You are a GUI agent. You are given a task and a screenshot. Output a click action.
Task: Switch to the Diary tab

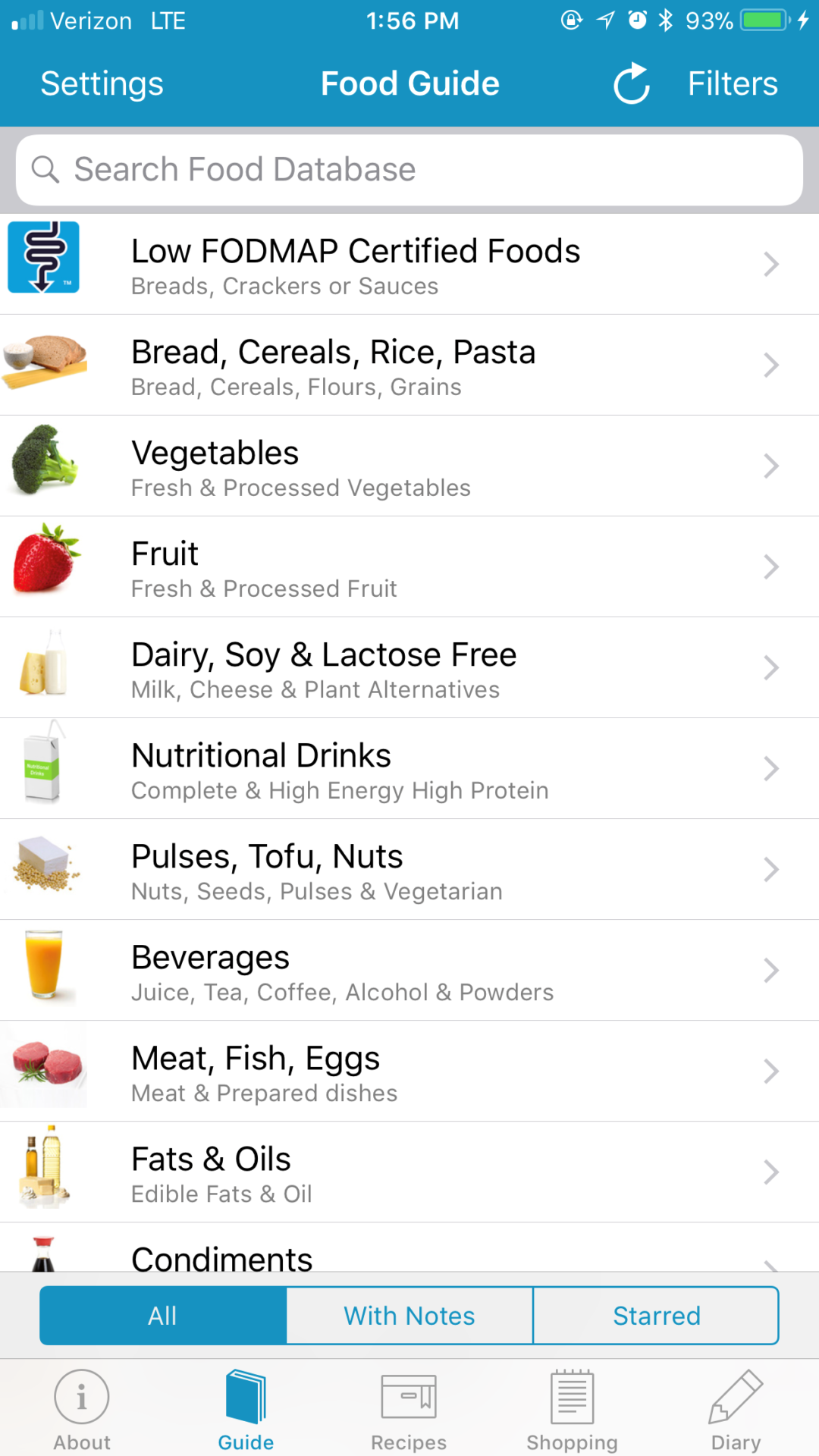click(736, 1410)
